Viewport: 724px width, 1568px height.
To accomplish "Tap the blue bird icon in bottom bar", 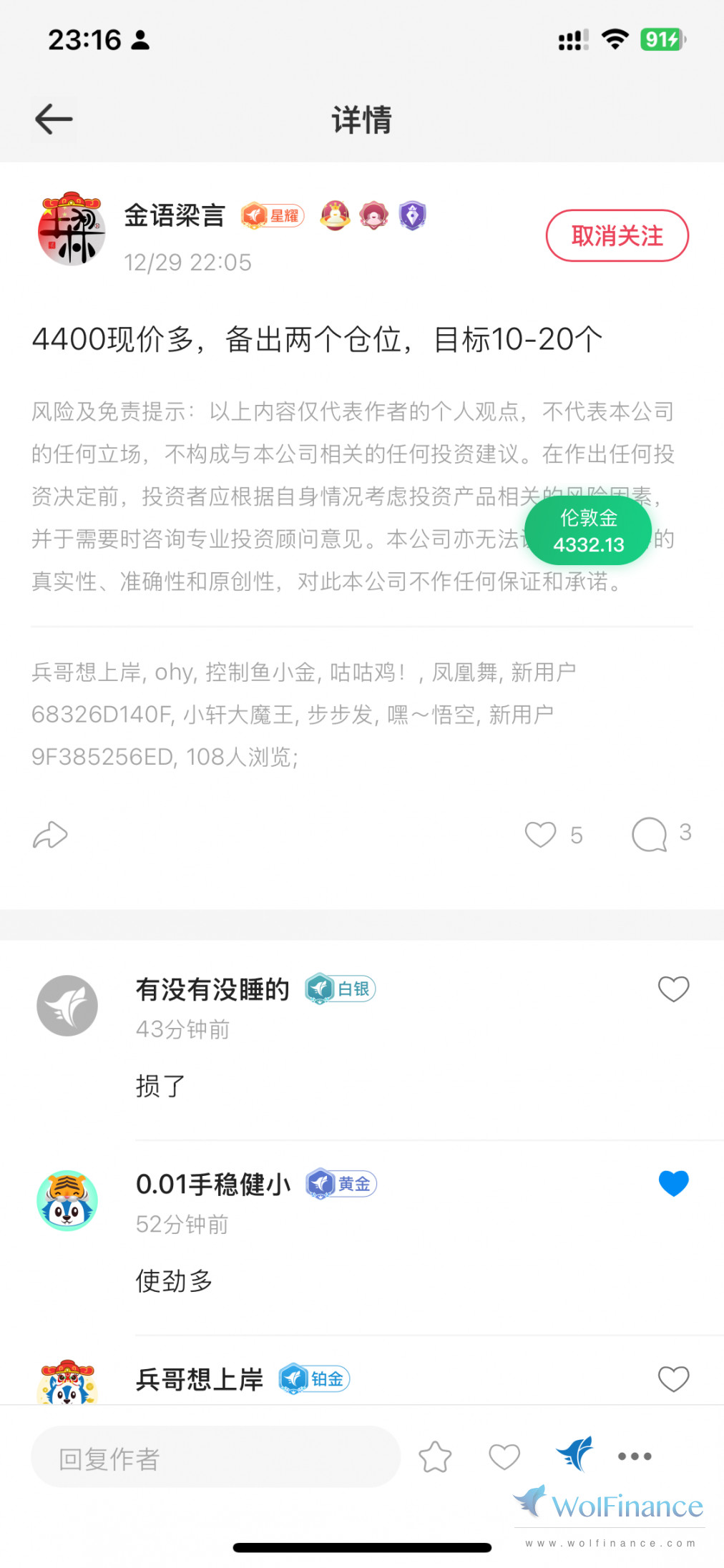I will pos(575,1454).
